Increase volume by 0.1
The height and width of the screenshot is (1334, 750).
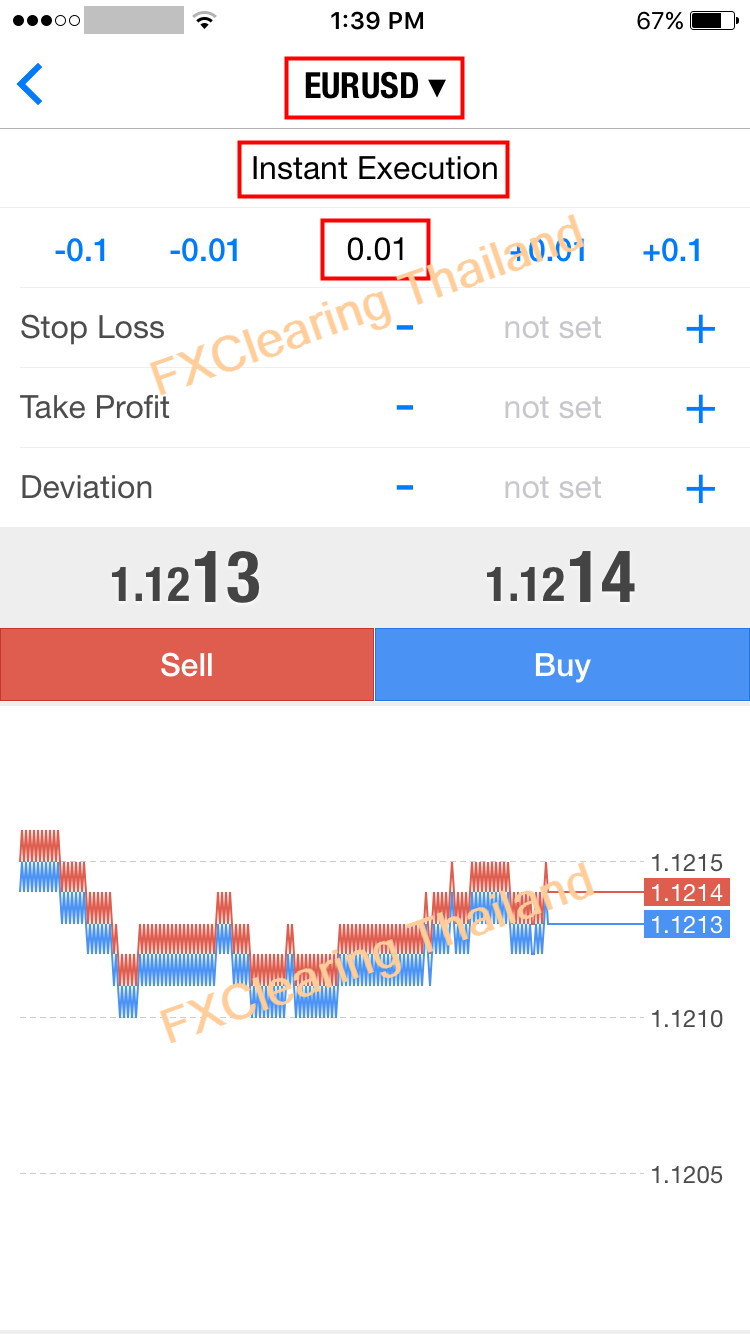click(x=672, y=250)
